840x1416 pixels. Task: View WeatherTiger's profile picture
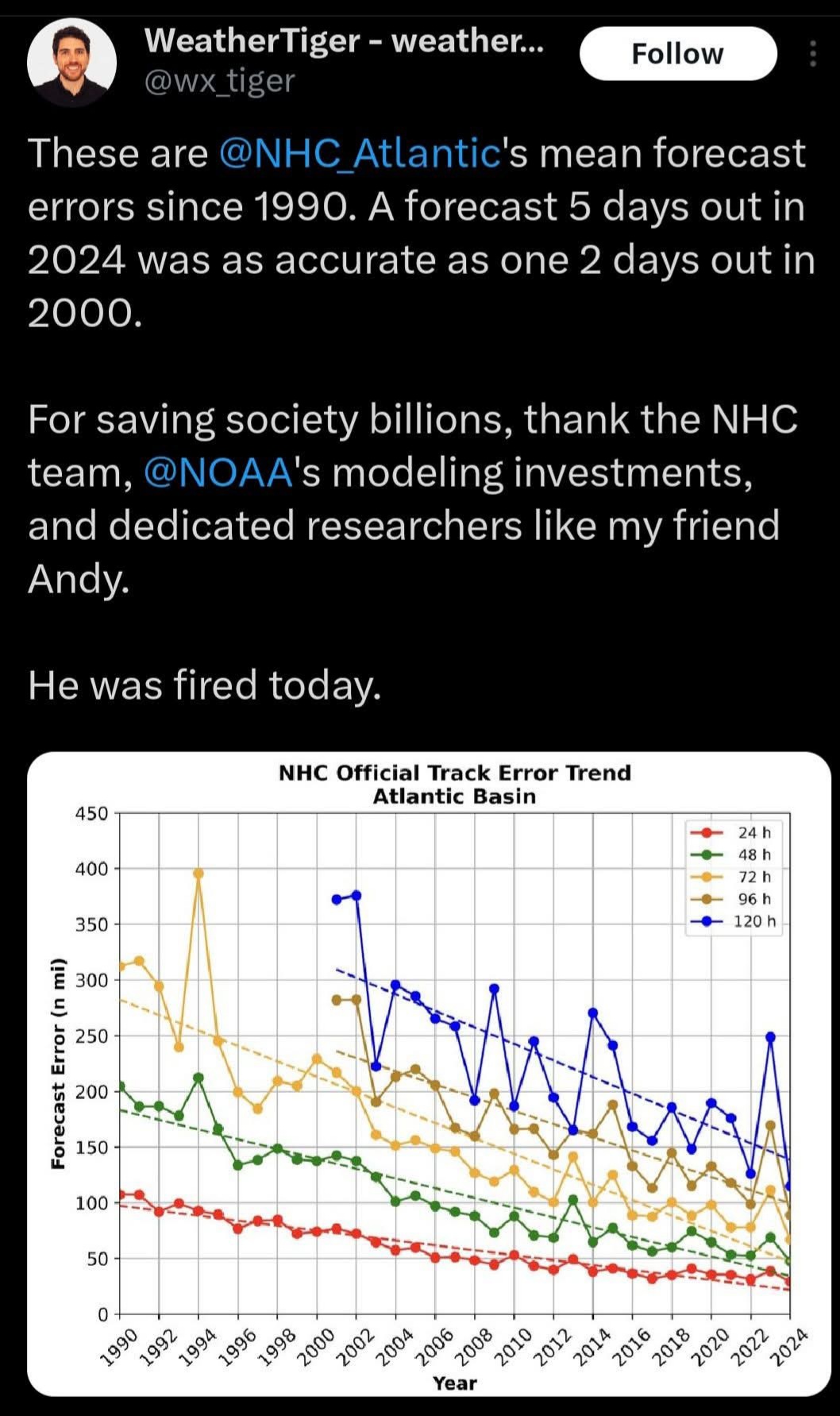click(x=71, y=62)
